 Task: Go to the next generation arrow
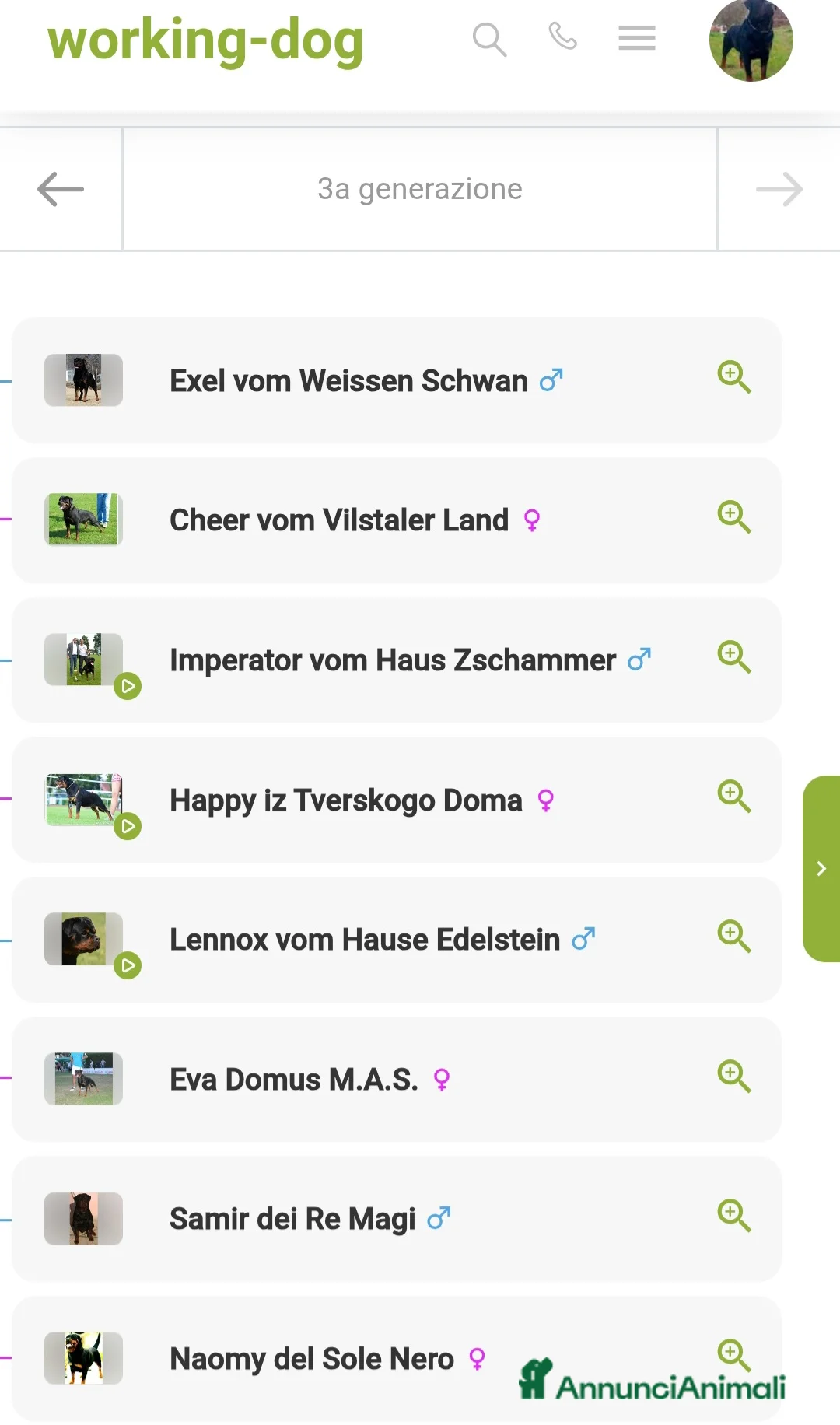(779, 189)
